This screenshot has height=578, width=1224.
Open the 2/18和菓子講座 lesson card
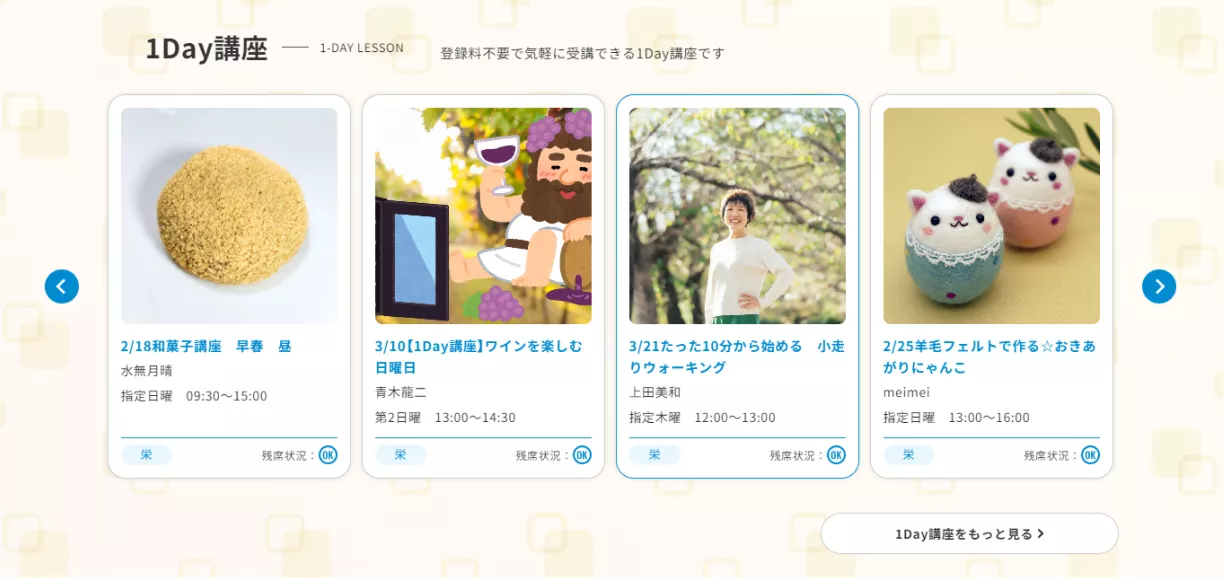229,285
